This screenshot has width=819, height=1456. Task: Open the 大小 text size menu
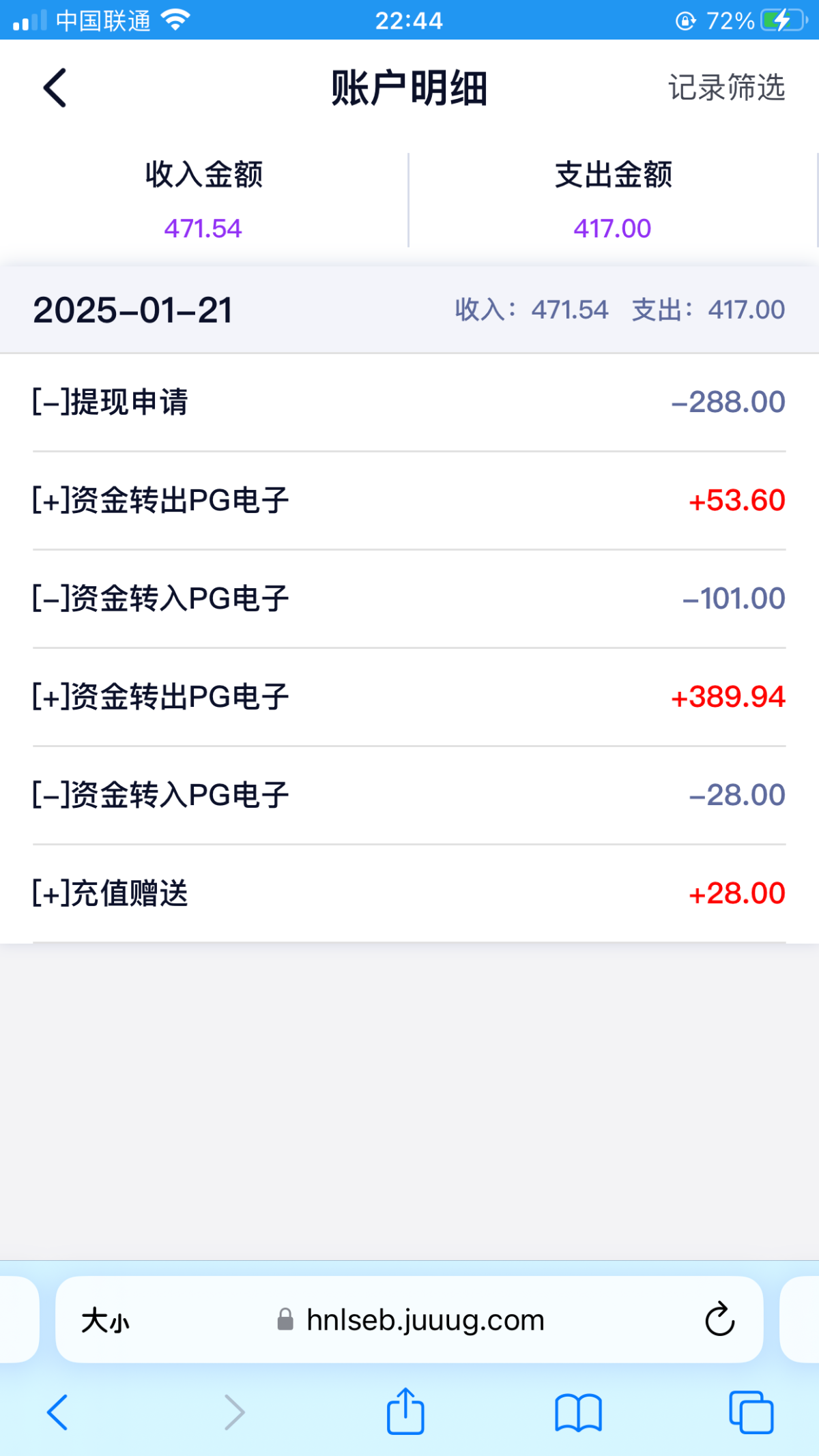click(x=105, y=1321)
